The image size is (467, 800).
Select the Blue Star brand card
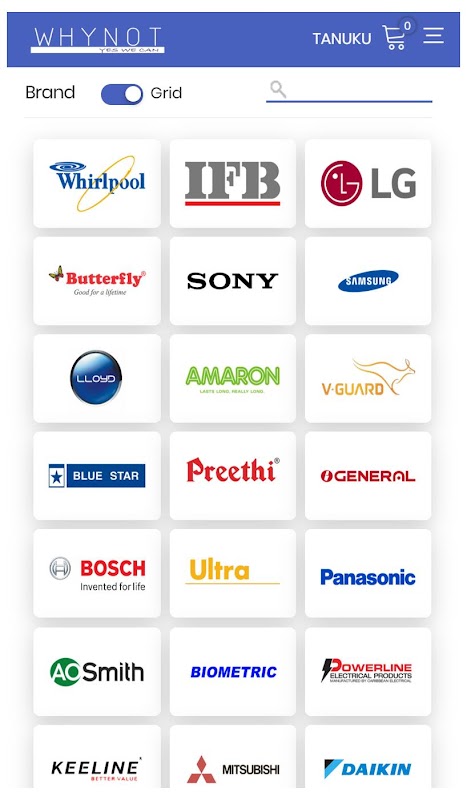click(97, 476)
